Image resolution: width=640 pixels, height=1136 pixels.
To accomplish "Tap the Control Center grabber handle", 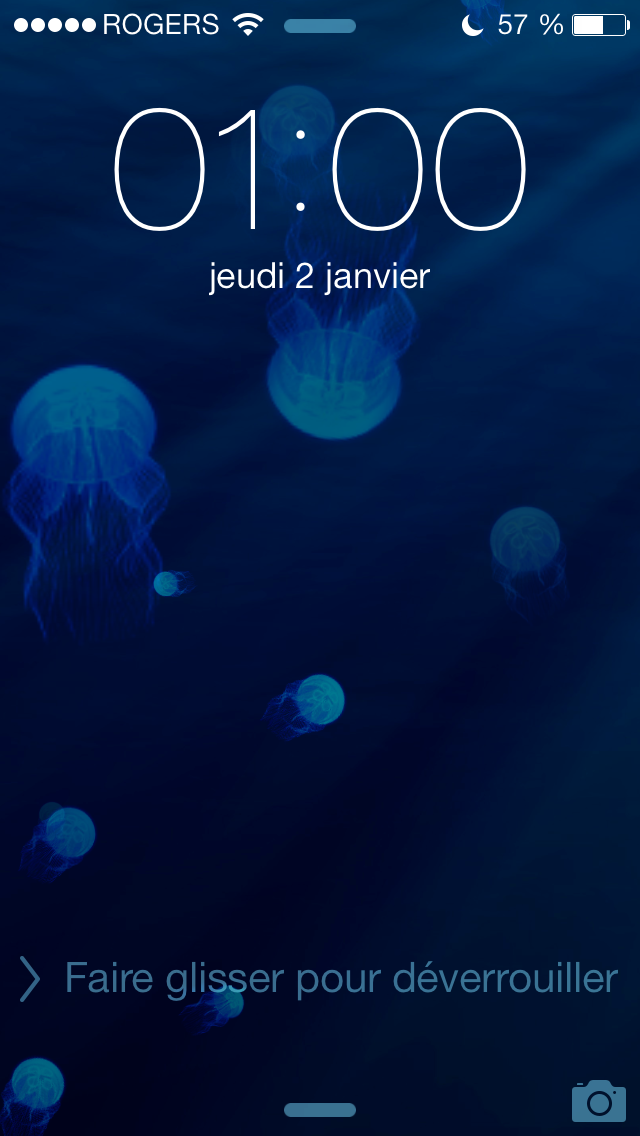I will click(320, 1110).
